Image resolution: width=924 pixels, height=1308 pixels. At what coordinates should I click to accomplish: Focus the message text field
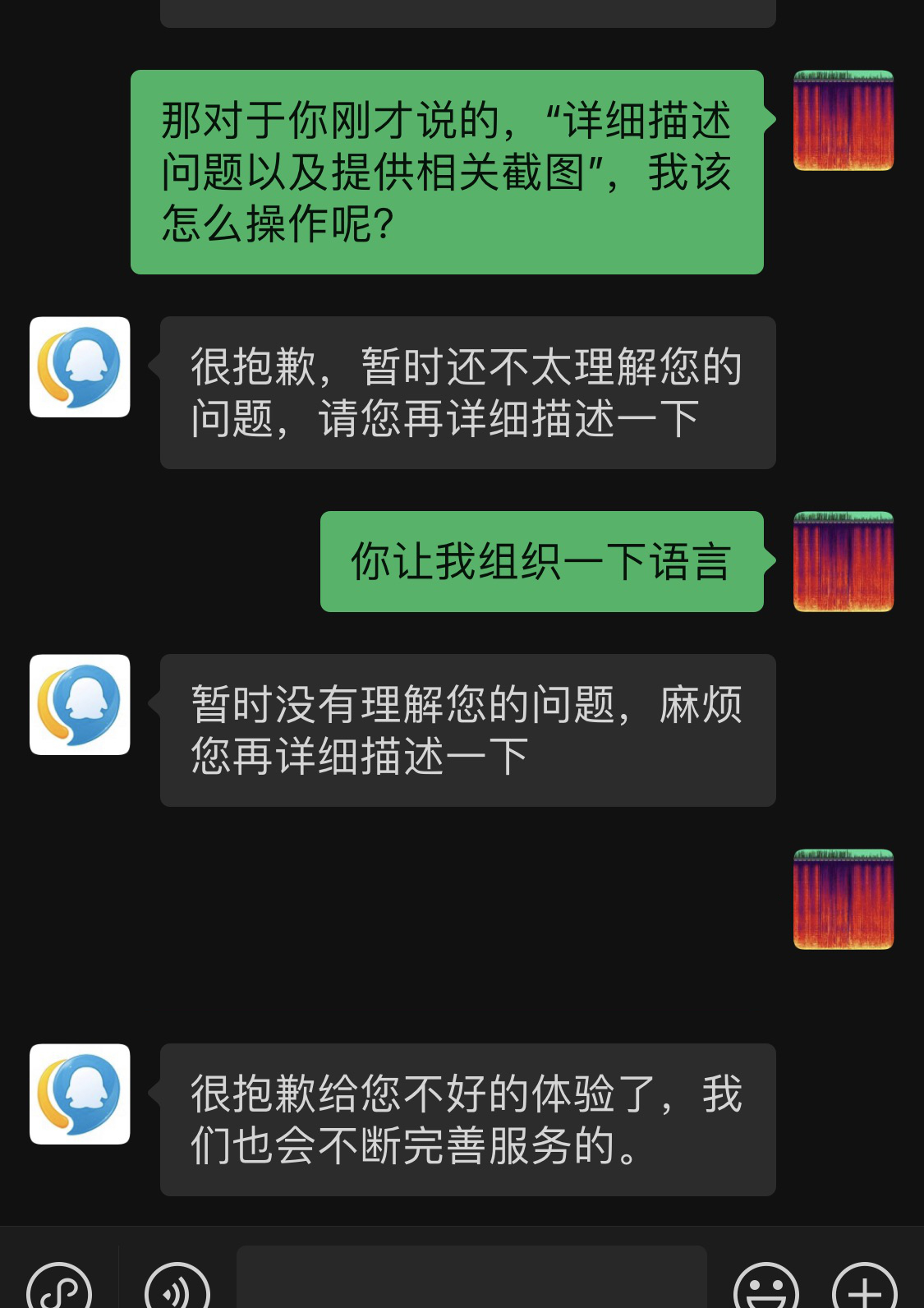point(471,1280)
